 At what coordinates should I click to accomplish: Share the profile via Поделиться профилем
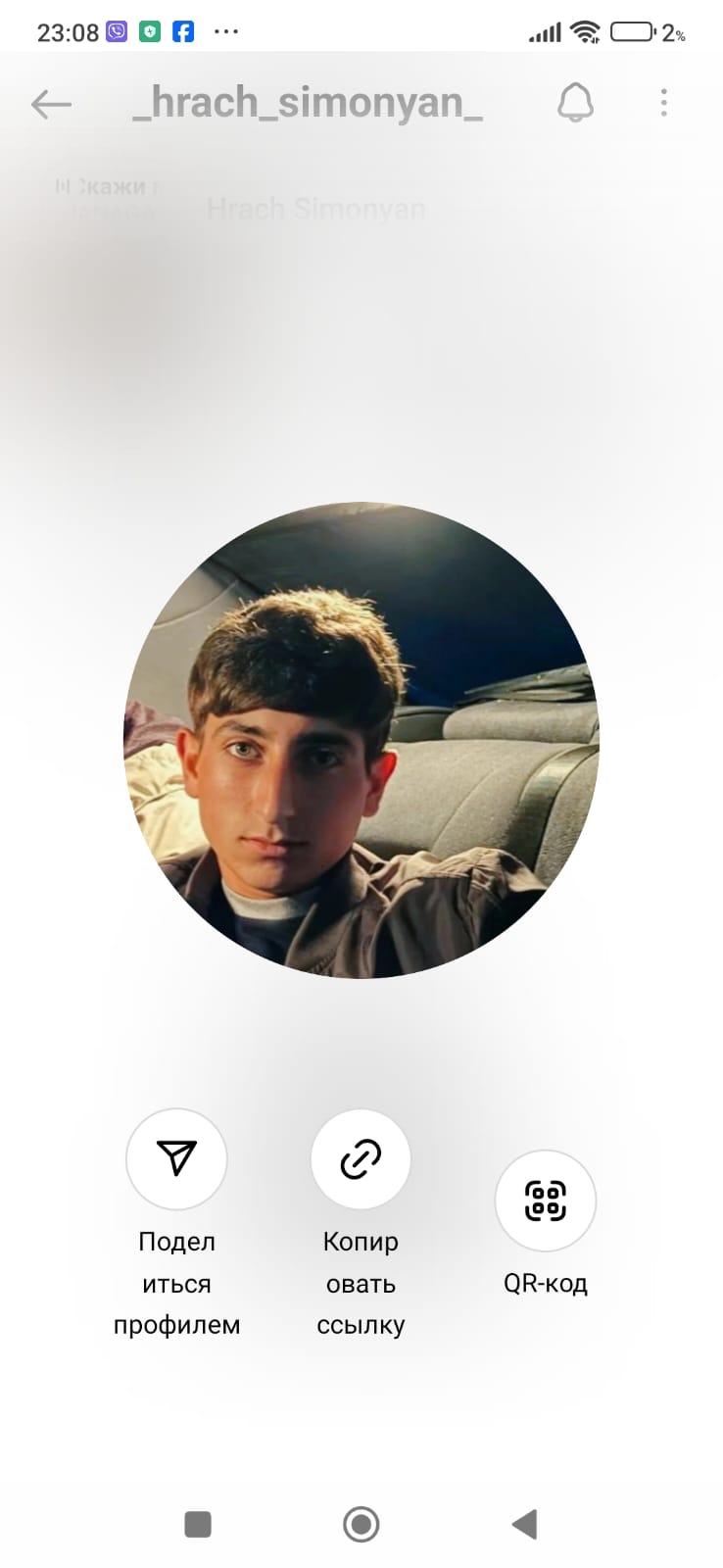176,1158
